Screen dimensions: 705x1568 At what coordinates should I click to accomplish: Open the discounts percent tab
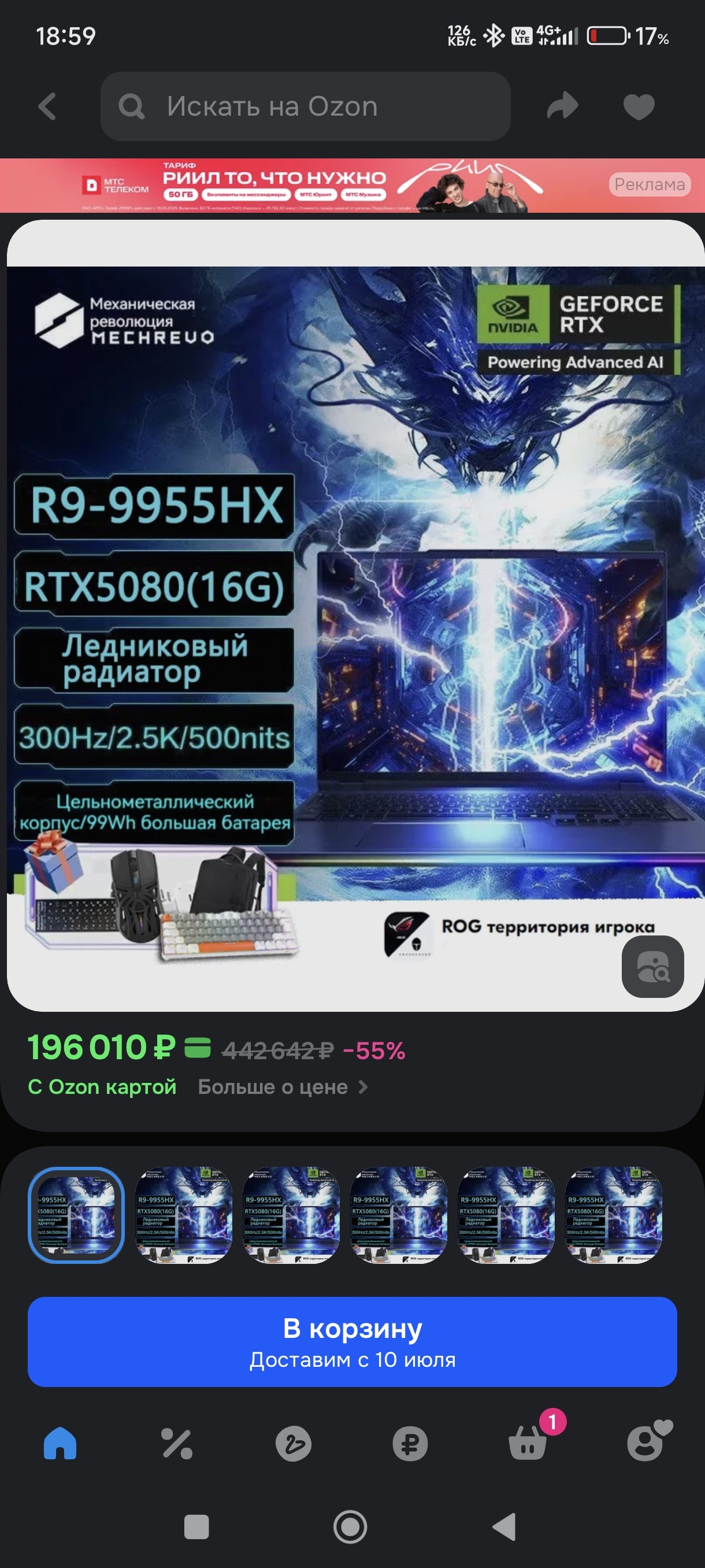pos(176,1443)
